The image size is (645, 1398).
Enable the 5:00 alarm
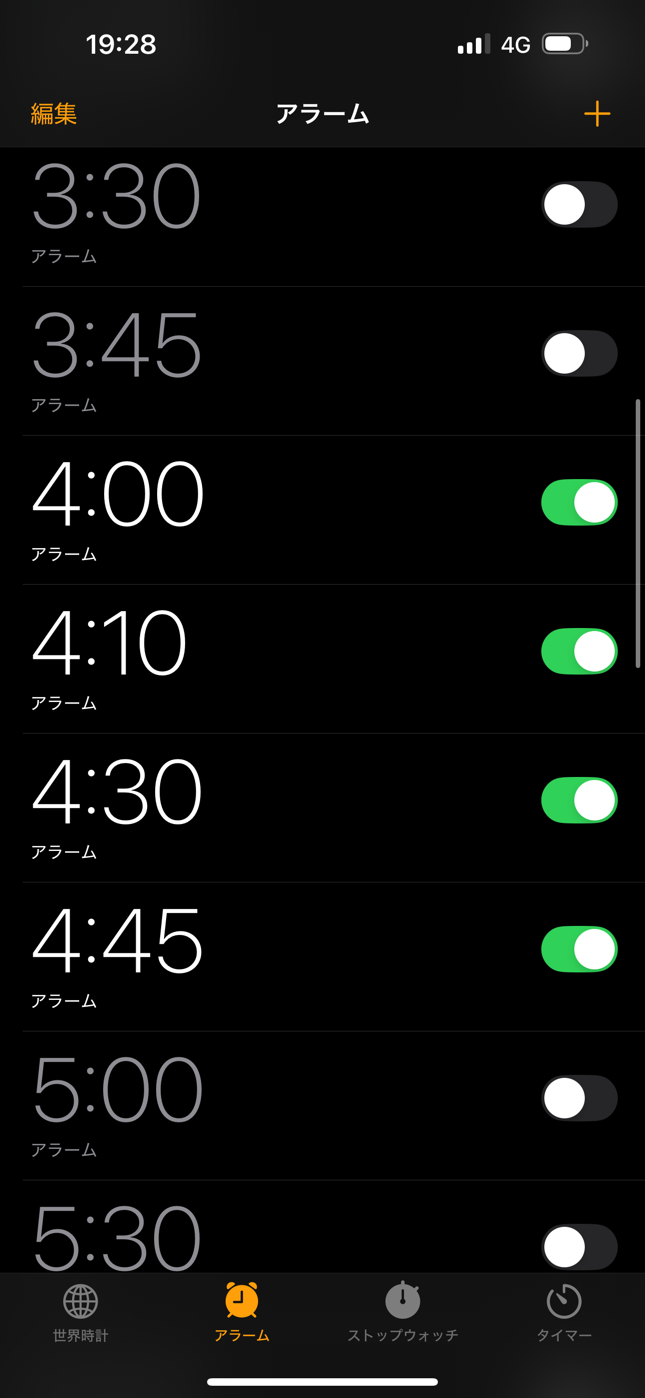579,1099
